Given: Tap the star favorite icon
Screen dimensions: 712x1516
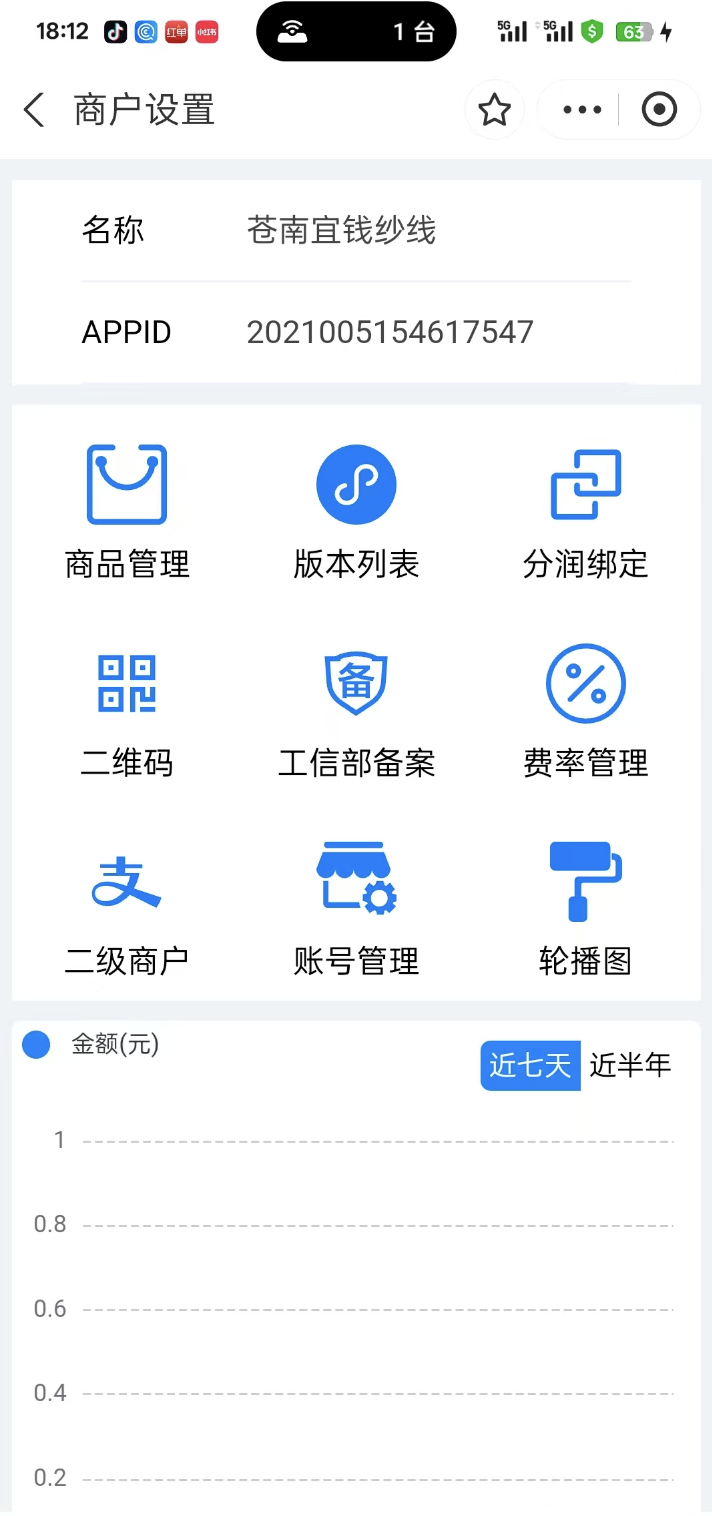Looking at the screenshot, I should [494, 110].
